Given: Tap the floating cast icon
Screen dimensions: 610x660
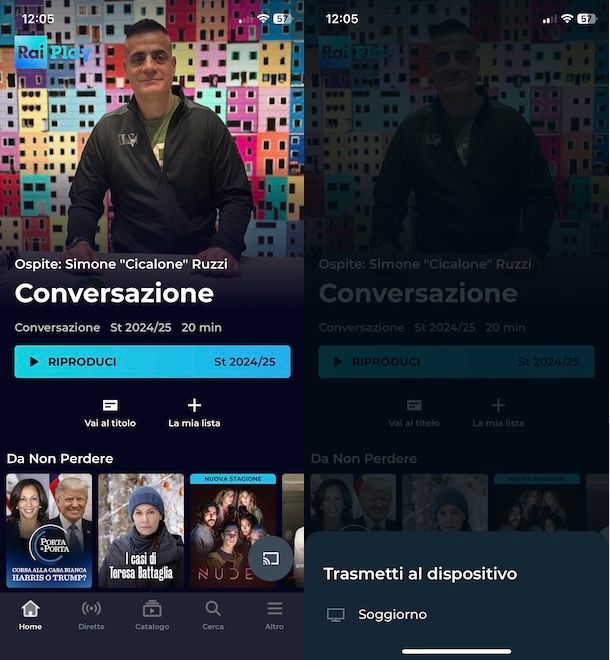Looking at the screenshot, I should [270, 559].
